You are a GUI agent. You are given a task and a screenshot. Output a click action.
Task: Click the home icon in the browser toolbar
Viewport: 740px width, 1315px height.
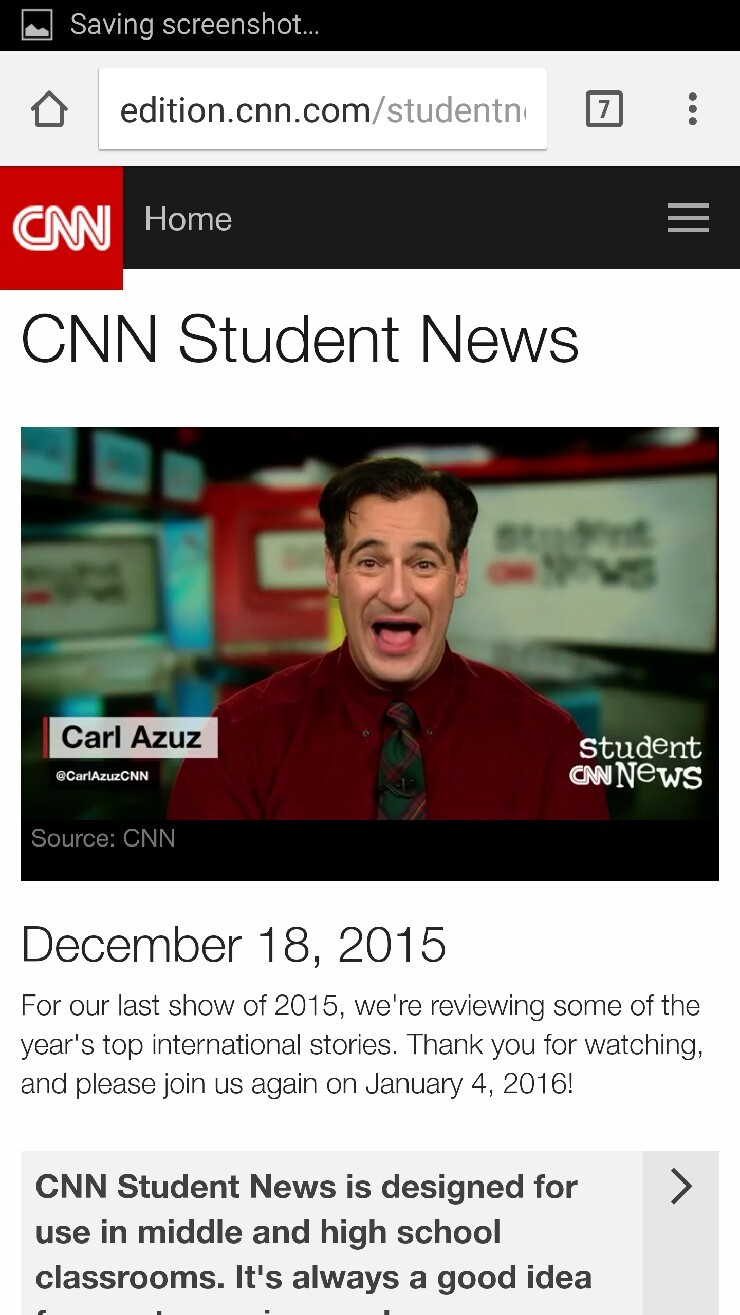[x=49, y=108]
